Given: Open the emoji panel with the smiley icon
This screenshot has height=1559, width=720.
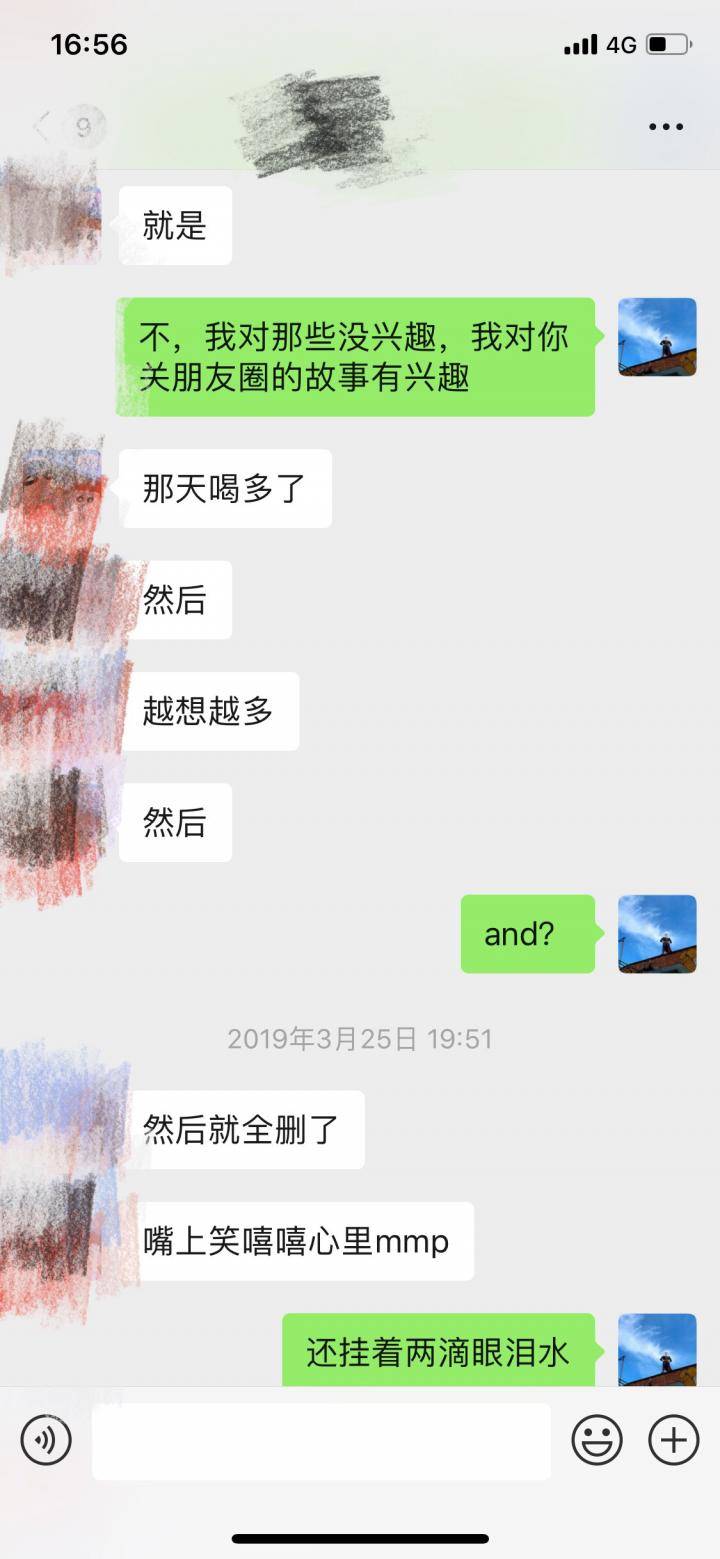Looking at the screenshot, I should 597,1441.
